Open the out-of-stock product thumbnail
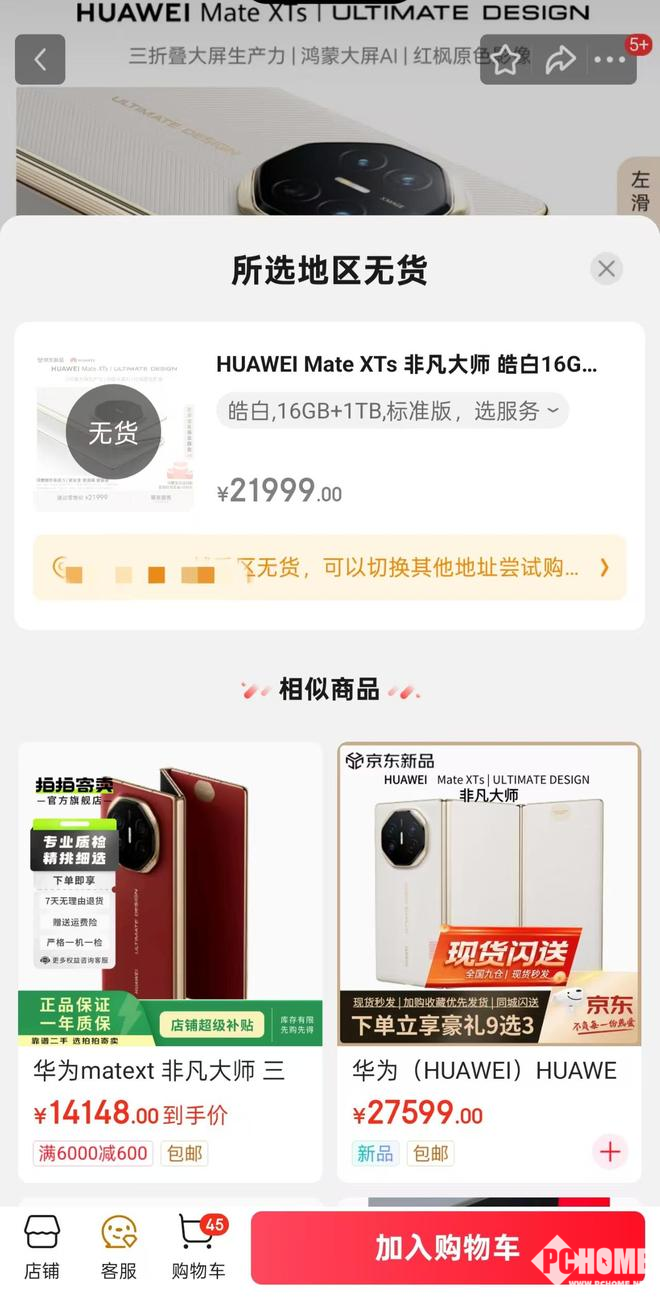The image size is (660, 1299). [x=114, y=431]
